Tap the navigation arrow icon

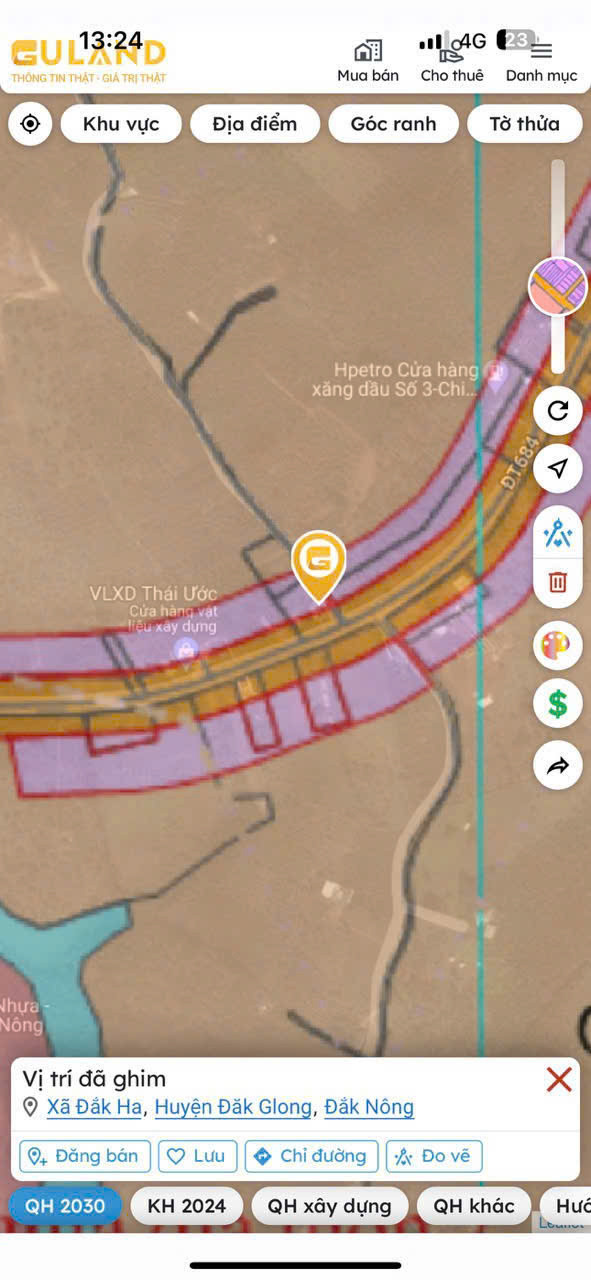coord(558,468)
